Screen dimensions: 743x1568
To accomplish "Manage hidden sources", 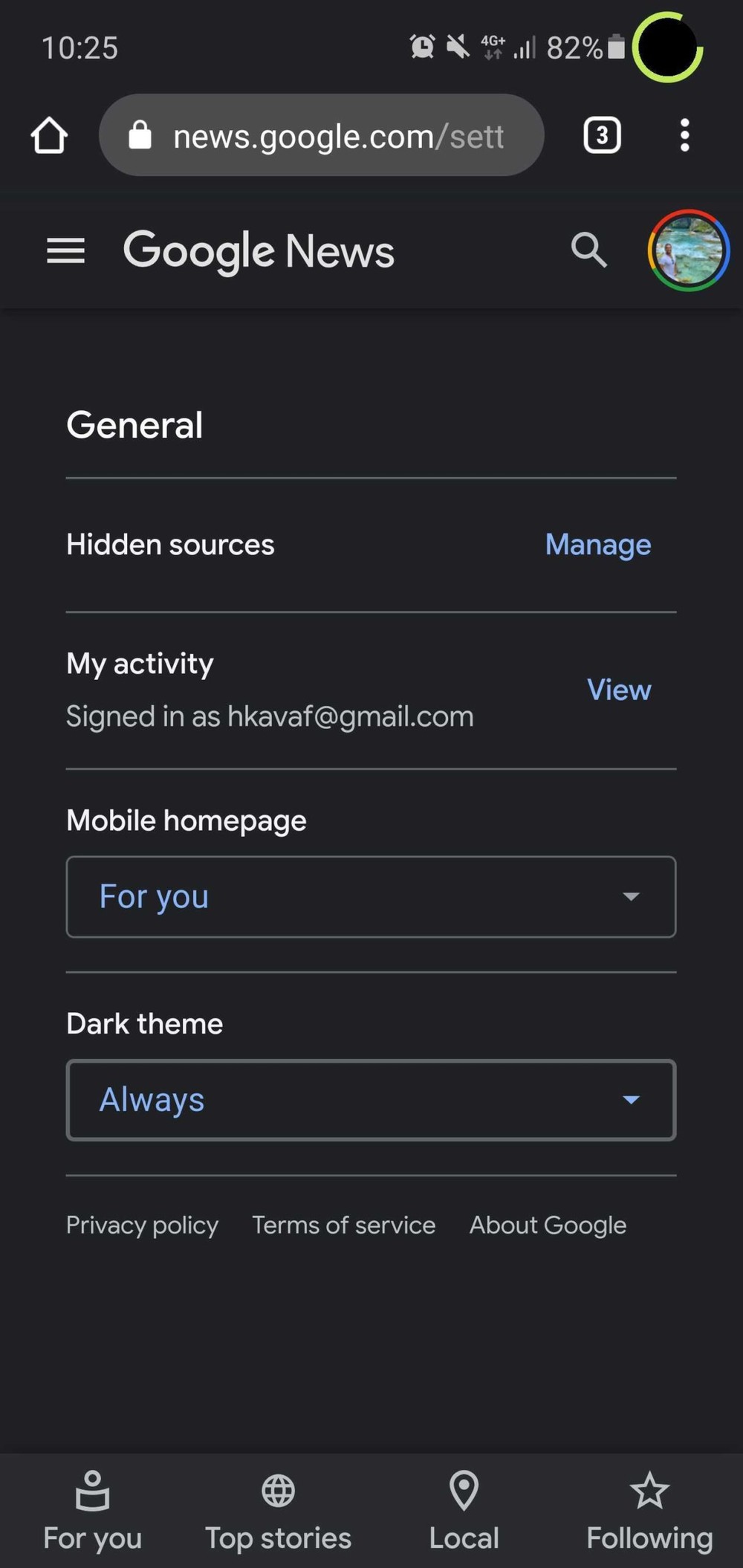I will [x=598, y=545].
